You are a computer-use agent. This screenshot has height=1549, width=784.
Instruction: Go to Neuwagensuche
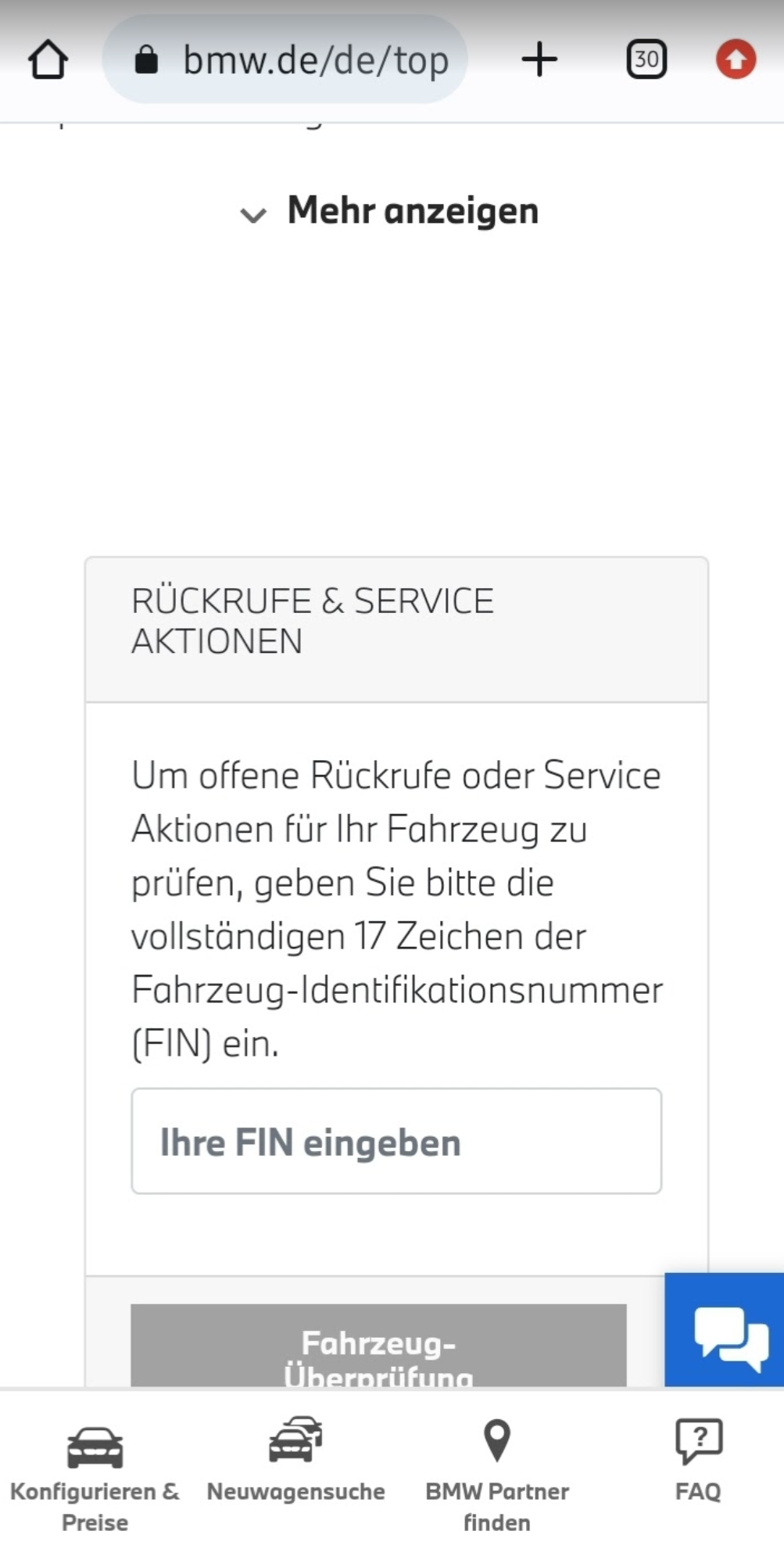coord(295,1463)
